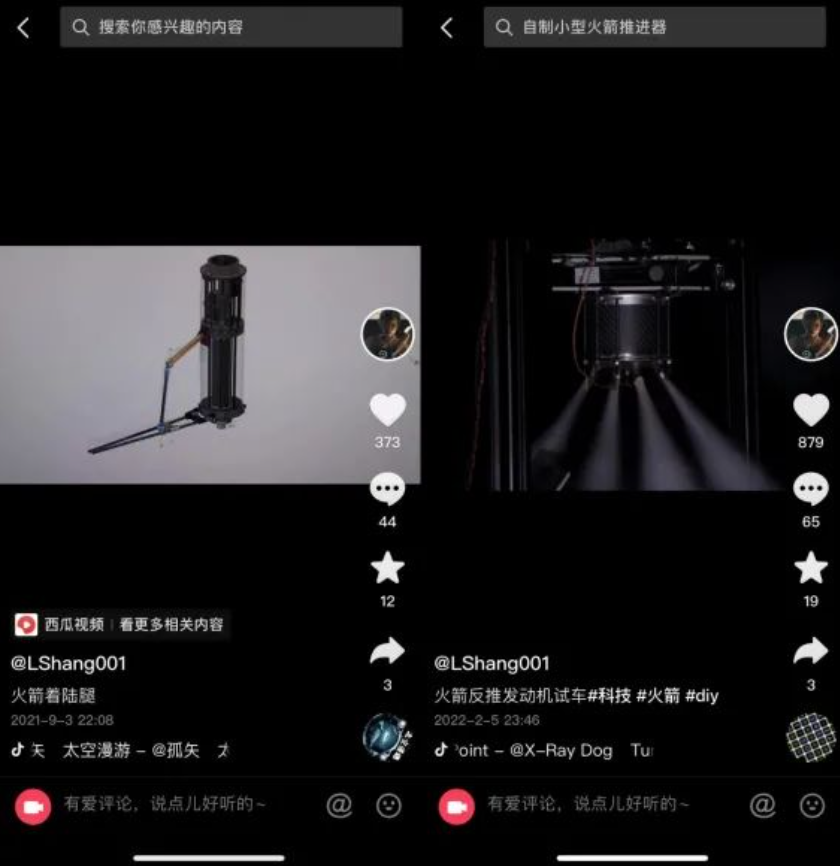Open the #diy hashtag
This screenshot has width=840, height=866.
[x=702, y=696]
